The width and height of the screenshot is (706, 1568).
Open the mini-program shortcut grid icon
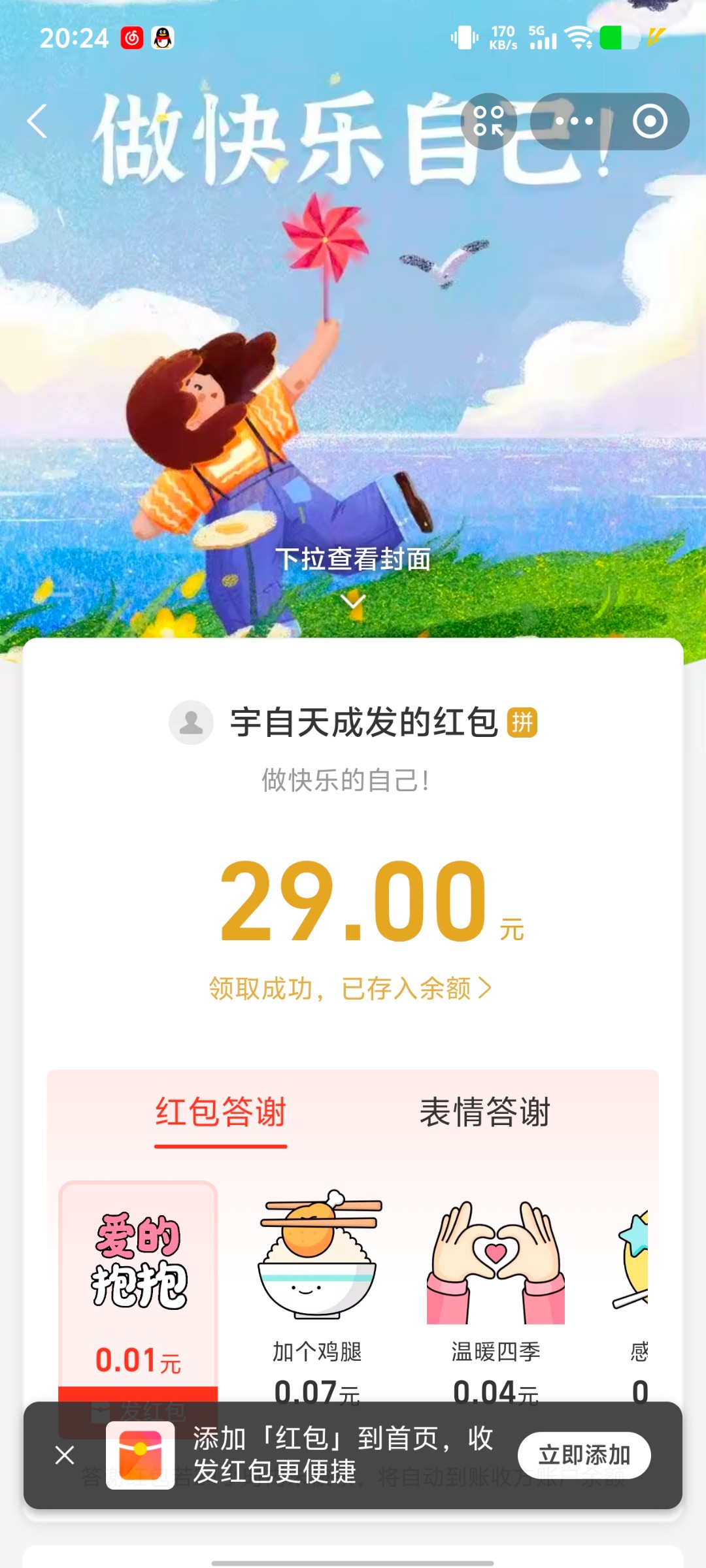(488, 122)
